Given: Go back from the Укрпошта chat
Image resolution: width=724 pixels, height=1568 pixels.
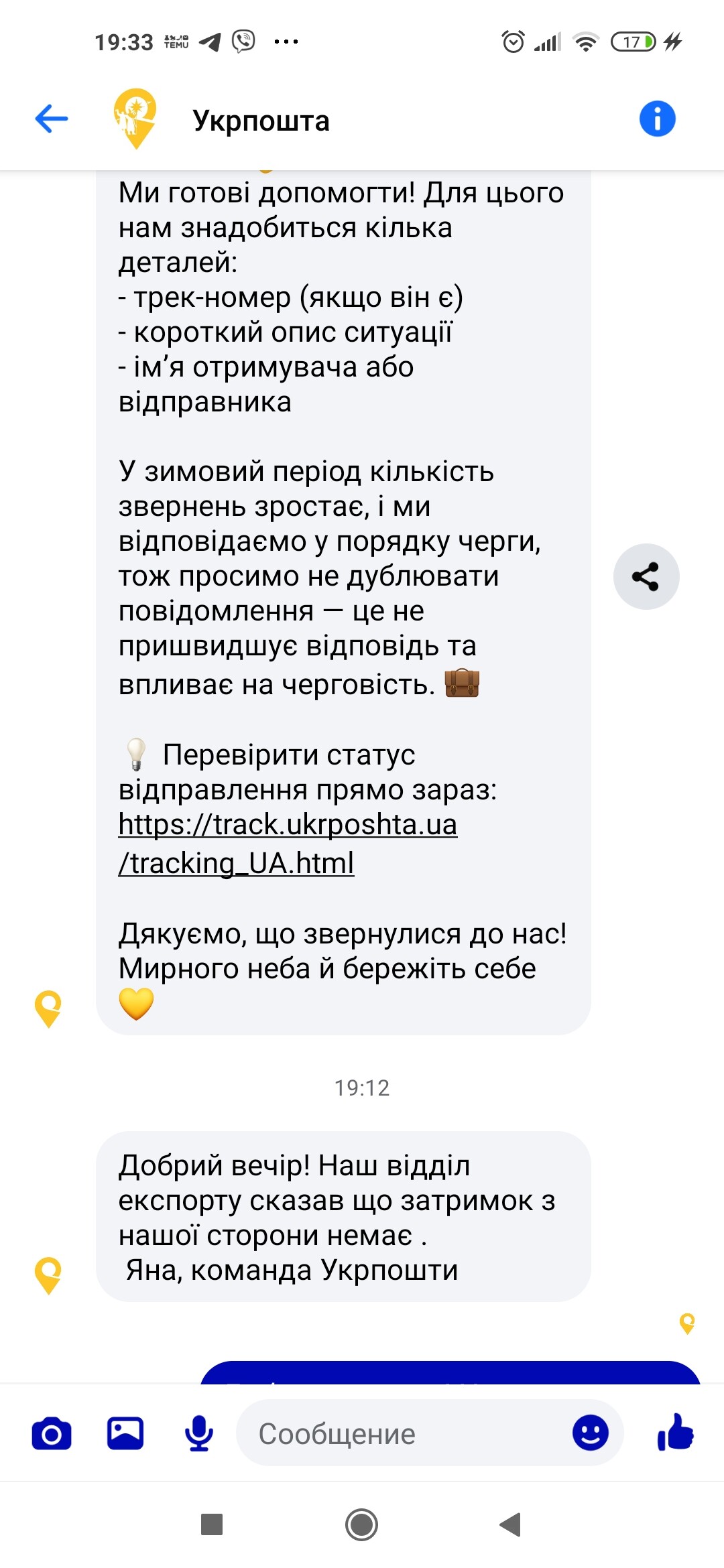Looking at the screenshot, I should [x=52, y=119].
